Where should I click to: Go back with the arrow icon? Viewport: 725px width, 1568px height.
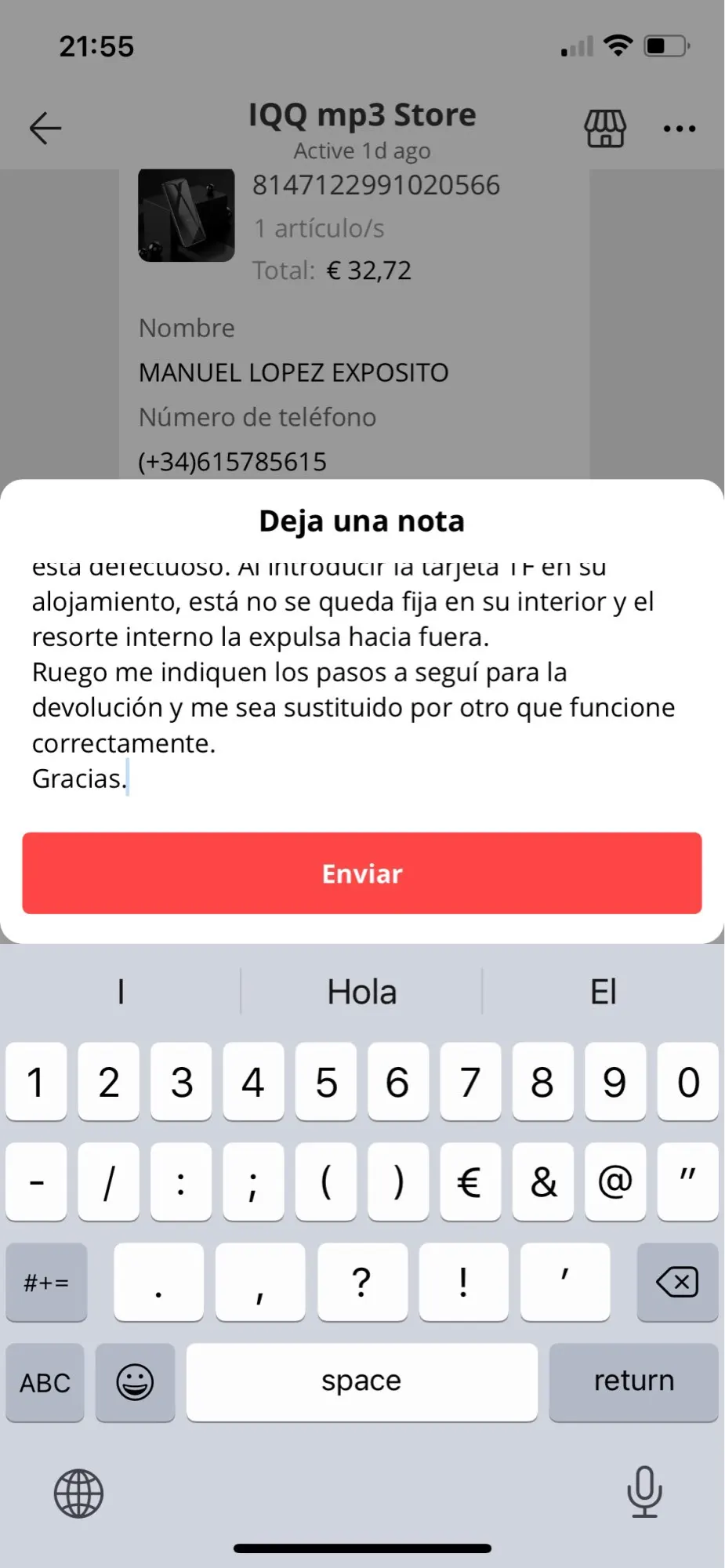point(45,128)
